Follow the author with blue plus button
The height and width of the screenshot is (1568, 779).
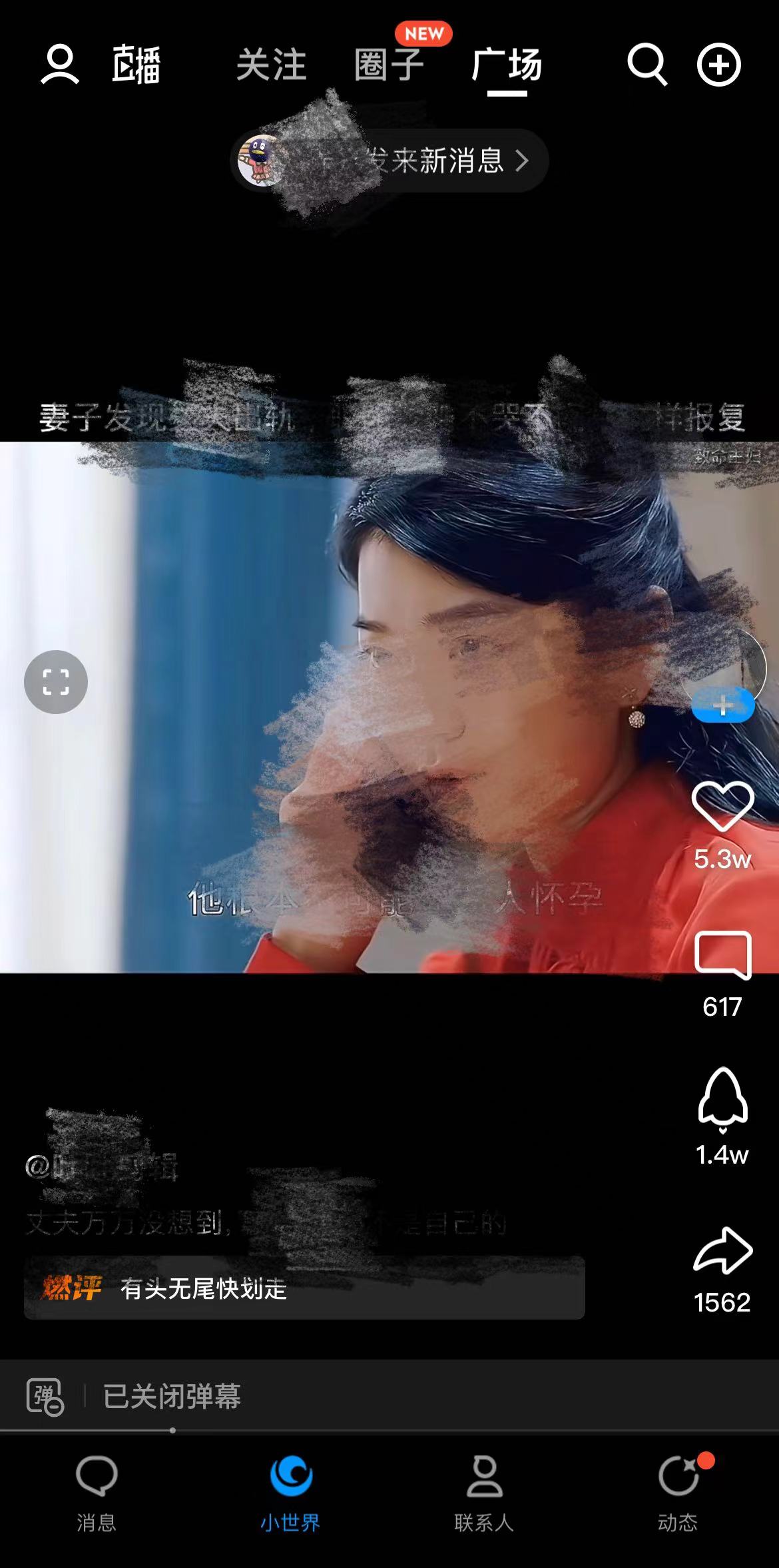722,705
